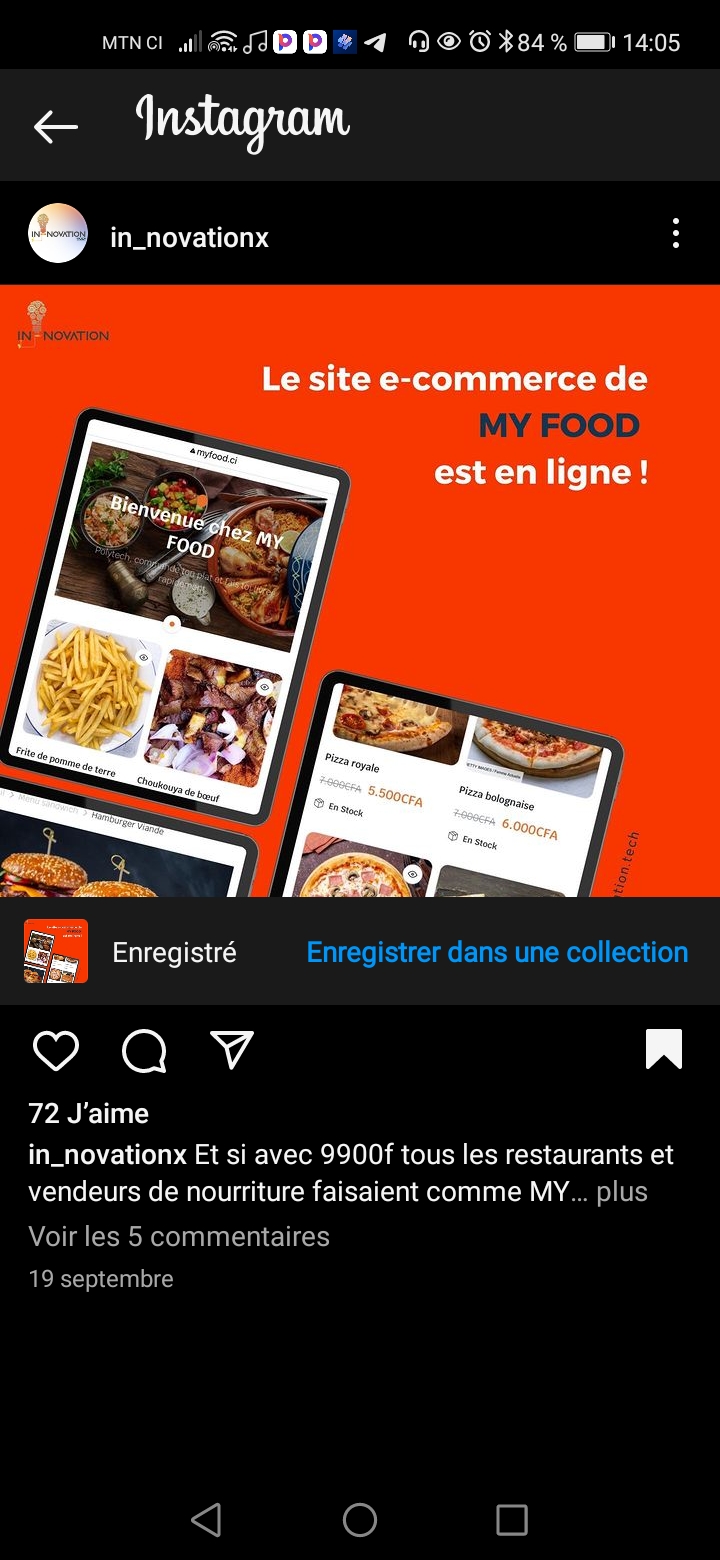Tap Enregistrer dans une collection
The height and width of the screenshot is (1560, 720).
(x=497, y=952)
